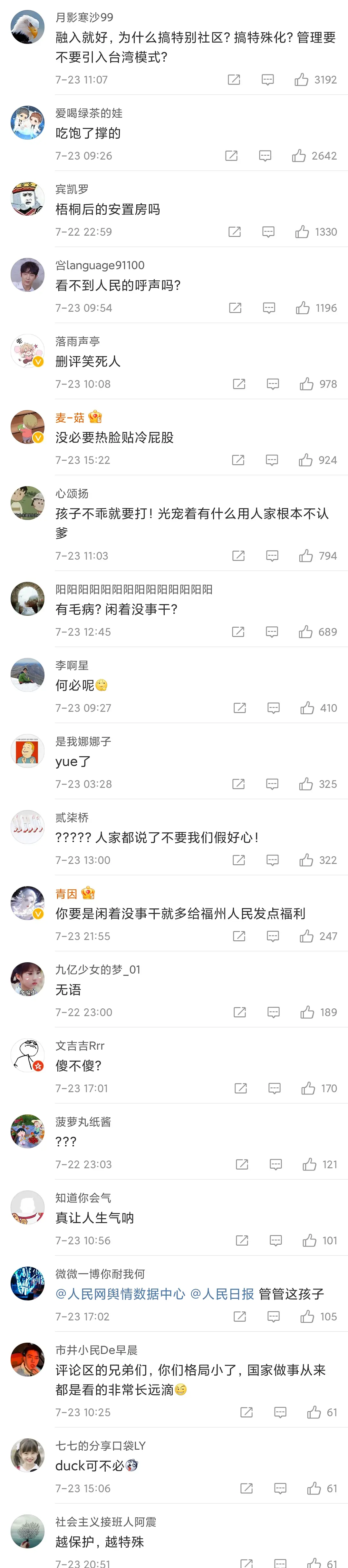The image size is (348, 1568).
Task: Like the comment '看不到人民的呼声吗?'
Action: coord(302,308)
